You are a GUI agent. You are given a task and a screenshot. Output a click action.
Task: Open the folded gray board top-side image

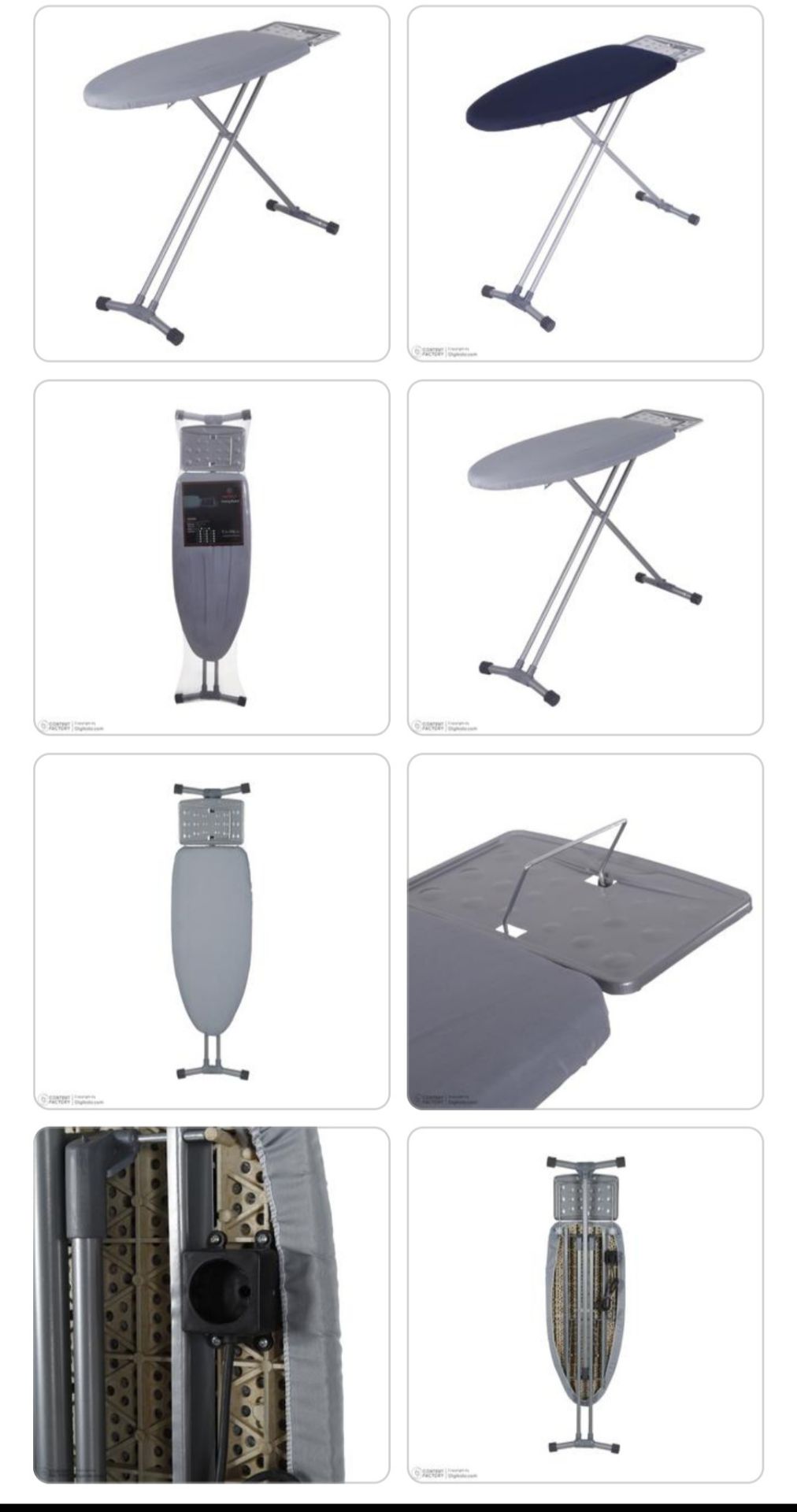coord(211,931)
